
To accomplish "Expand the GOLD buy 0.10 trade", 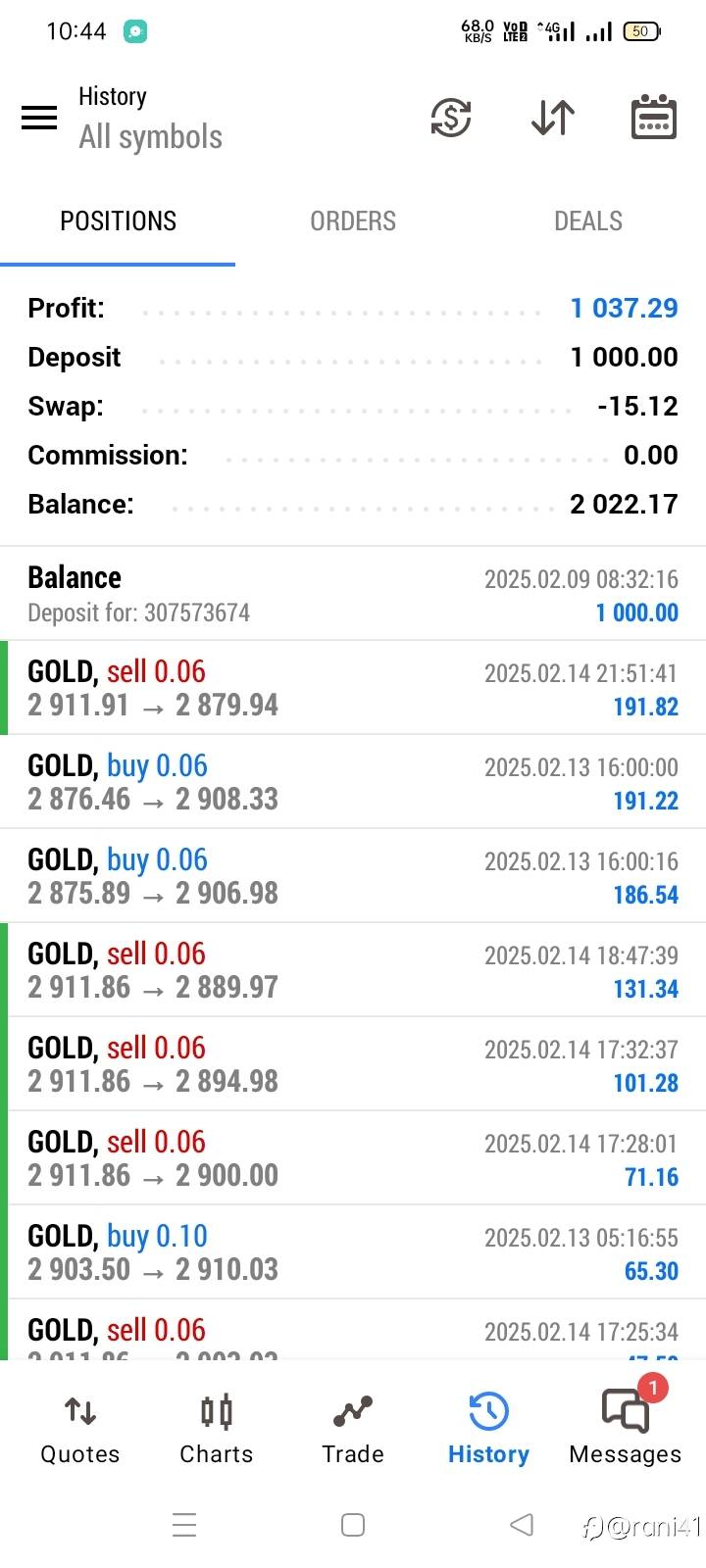I will (353, 1252).
